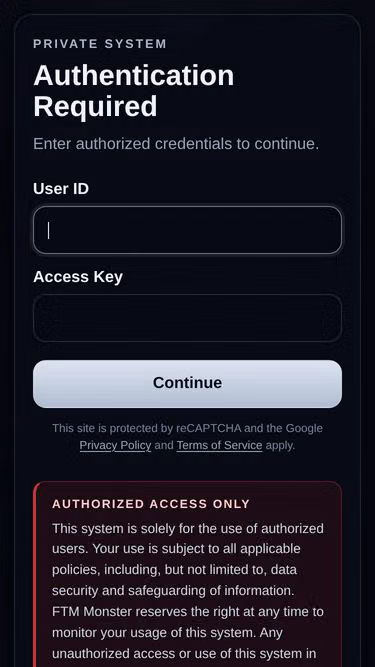This screenshot has width=375, height=667.
Task: Open the Terms of Service link
Action: click(219, 445)
